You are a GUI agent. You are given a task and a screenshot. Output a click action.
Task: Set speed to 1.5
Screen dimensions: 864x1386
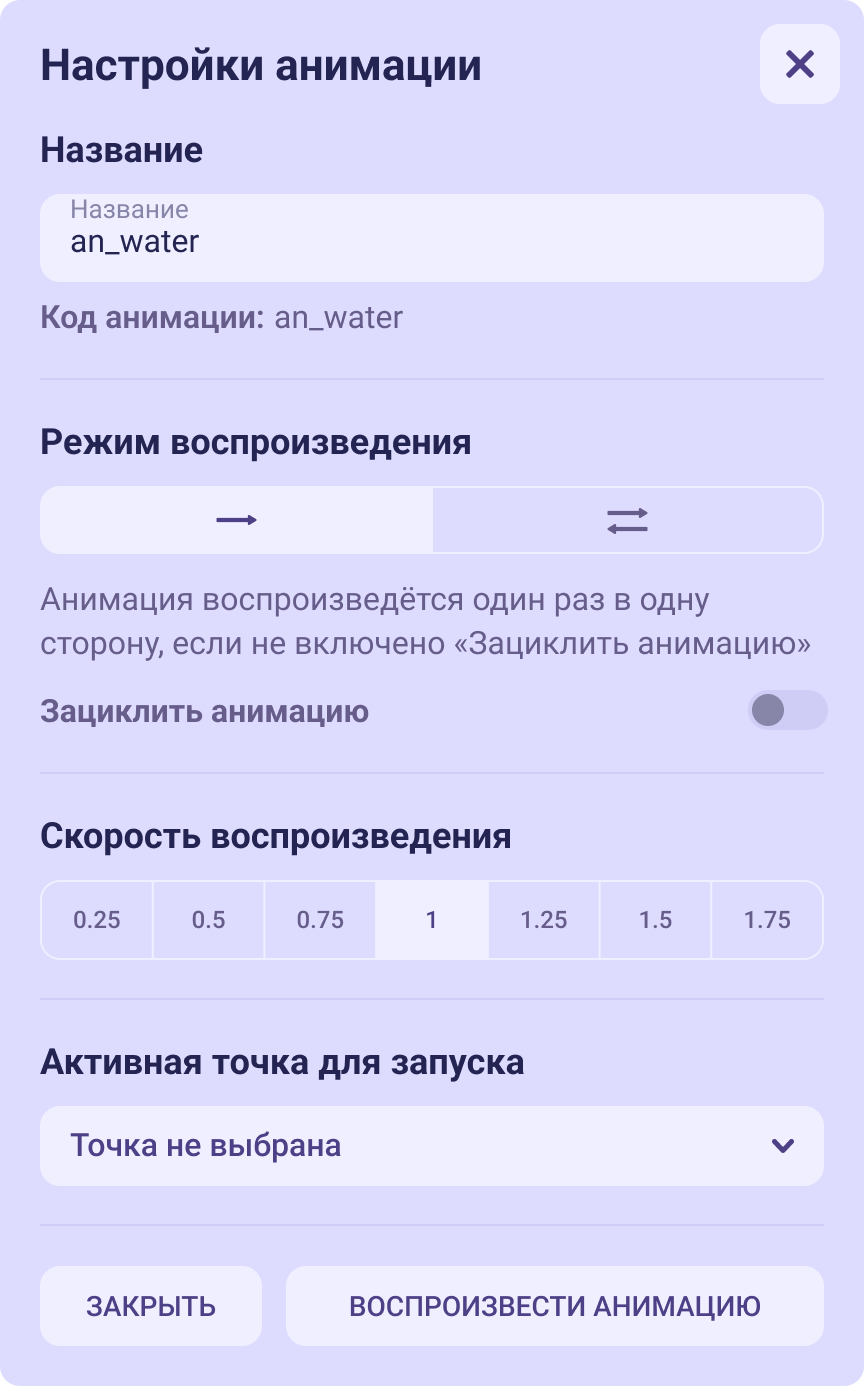[655, 920]
